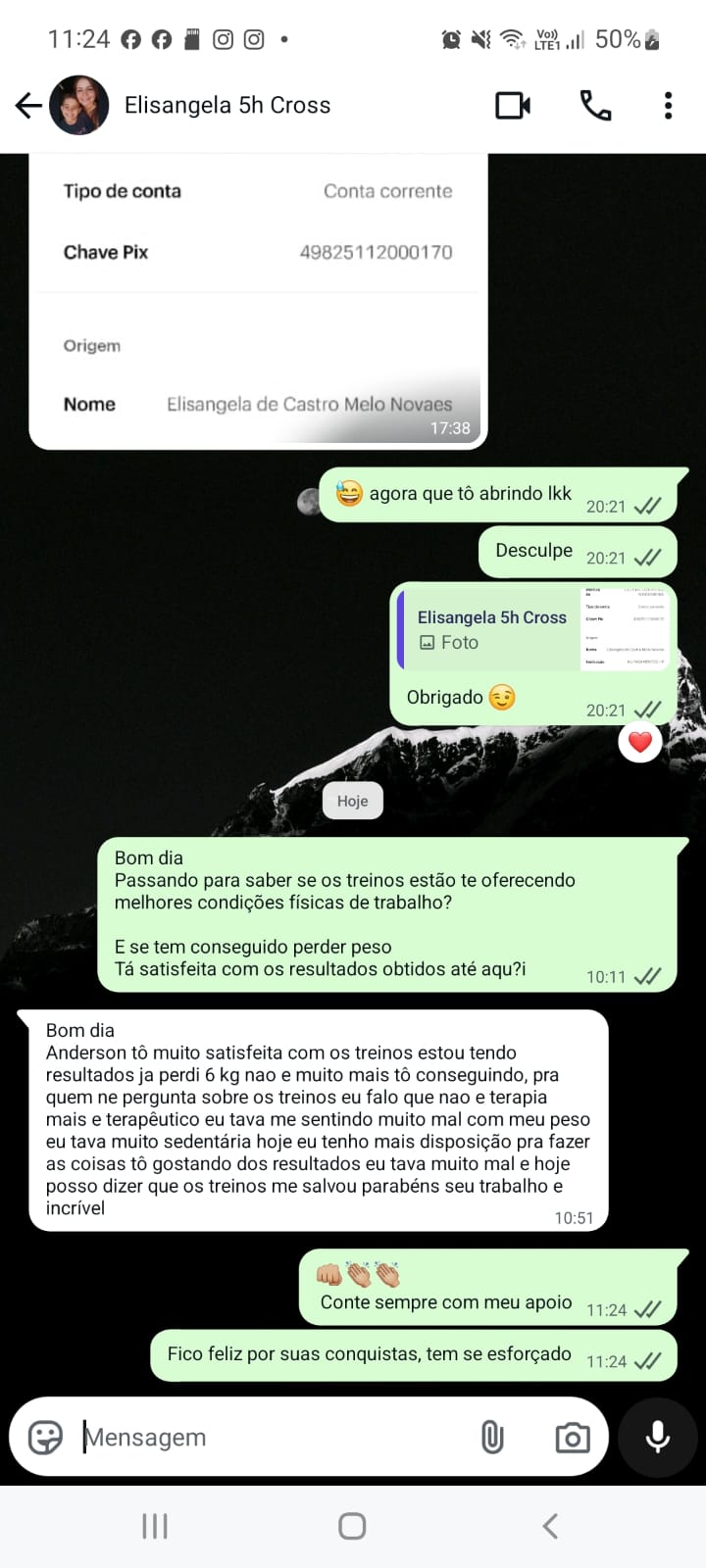The height and width of the screenshot is (1568, 706).
Task: Tap the microphone to record audio
Action: click(x=658, y=1438)
